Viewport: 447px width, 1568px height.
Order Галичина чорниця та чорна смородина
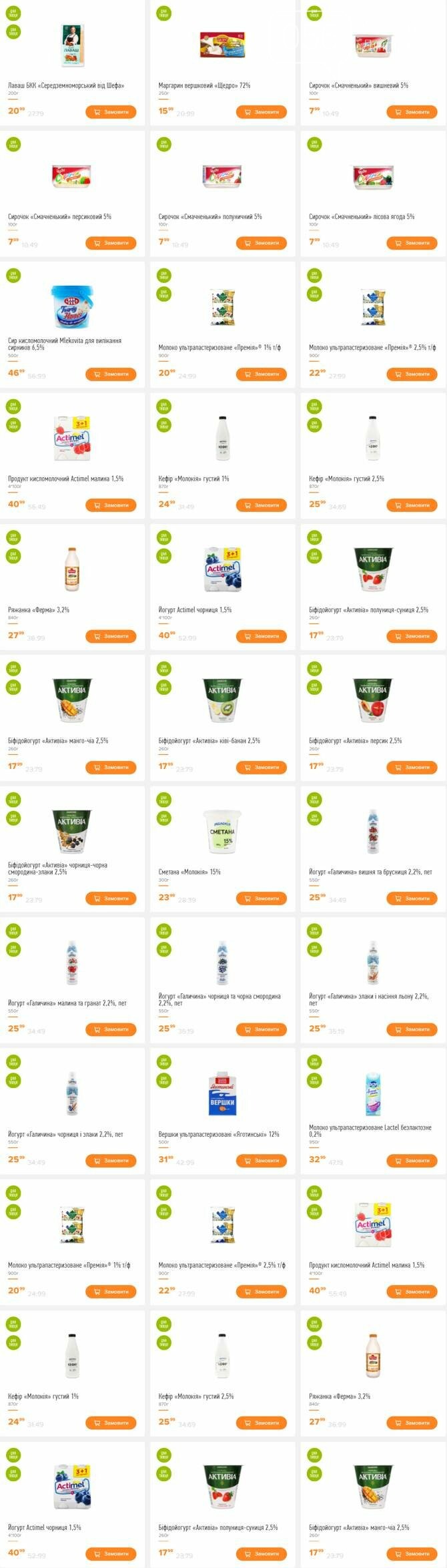coord(261,1029)
